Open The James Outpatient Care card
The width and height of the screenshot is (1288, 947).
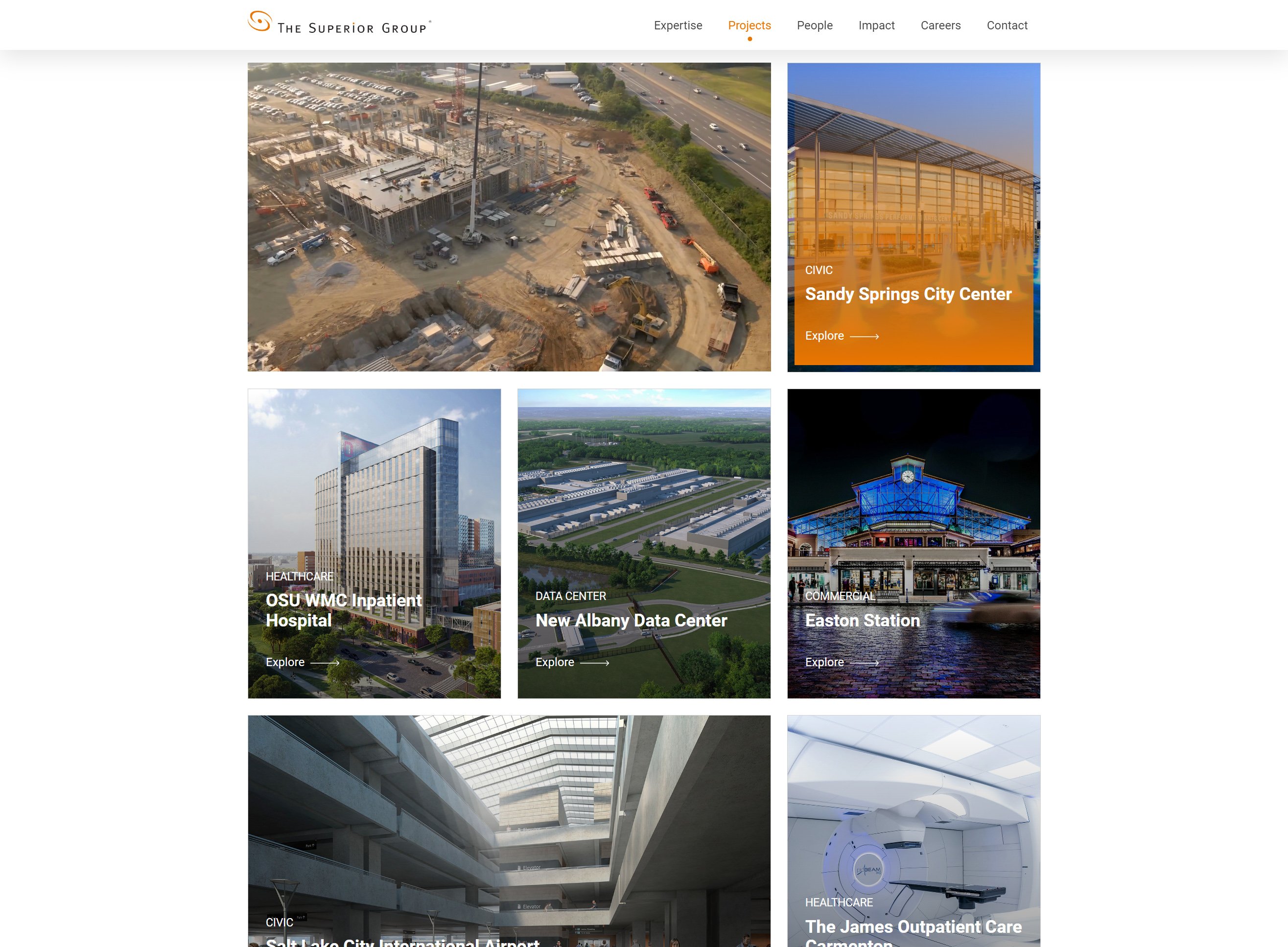[913, 831]
